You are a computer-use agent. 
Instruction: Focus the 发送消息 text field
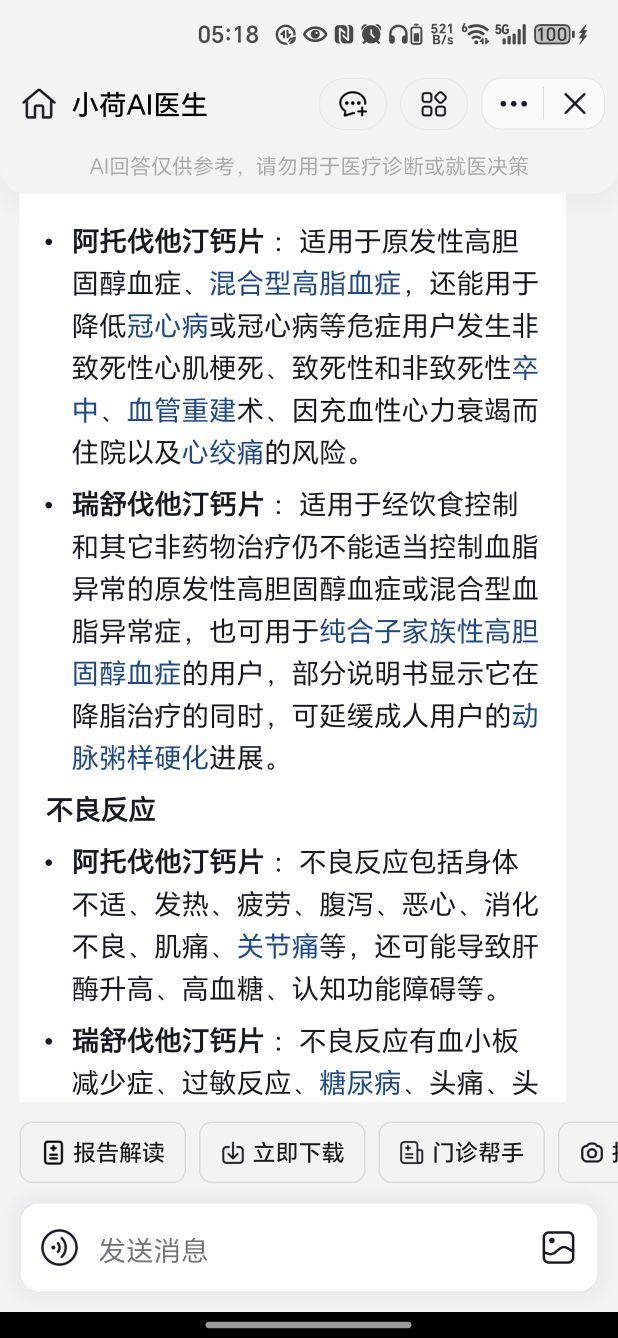point(300,1249)
